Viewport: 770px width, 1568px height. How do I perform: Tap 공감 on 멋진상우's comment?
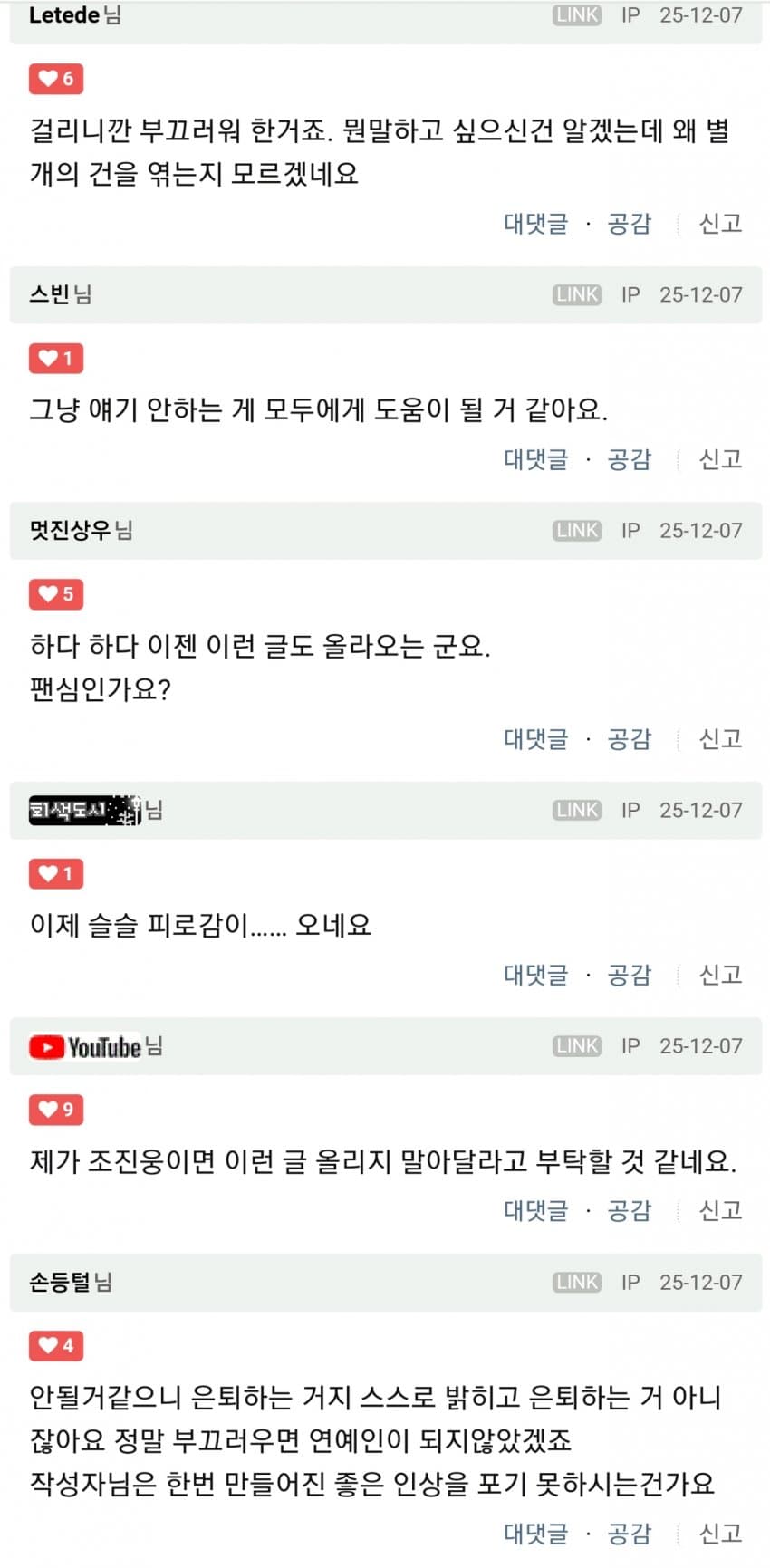point(629,739)
